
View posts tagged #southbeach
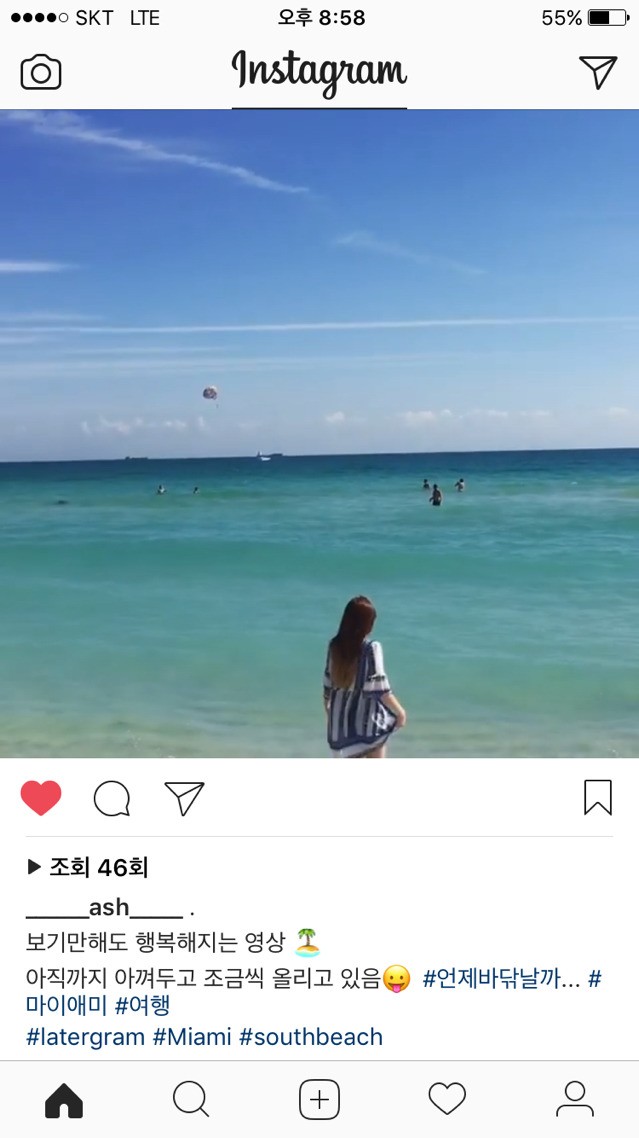pyautogui.click(x=311, y=1036)
